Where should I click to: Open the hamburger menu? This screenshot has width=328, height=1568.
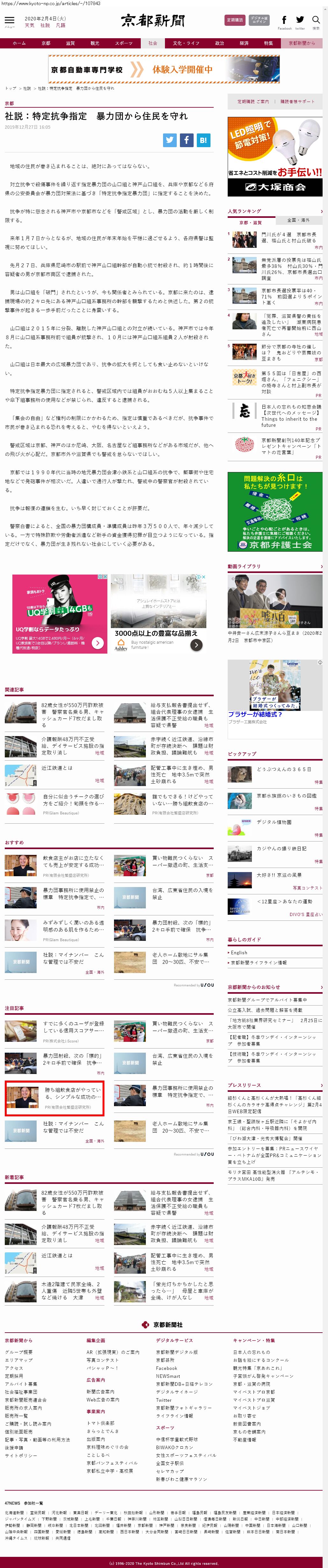pos(9,21)
